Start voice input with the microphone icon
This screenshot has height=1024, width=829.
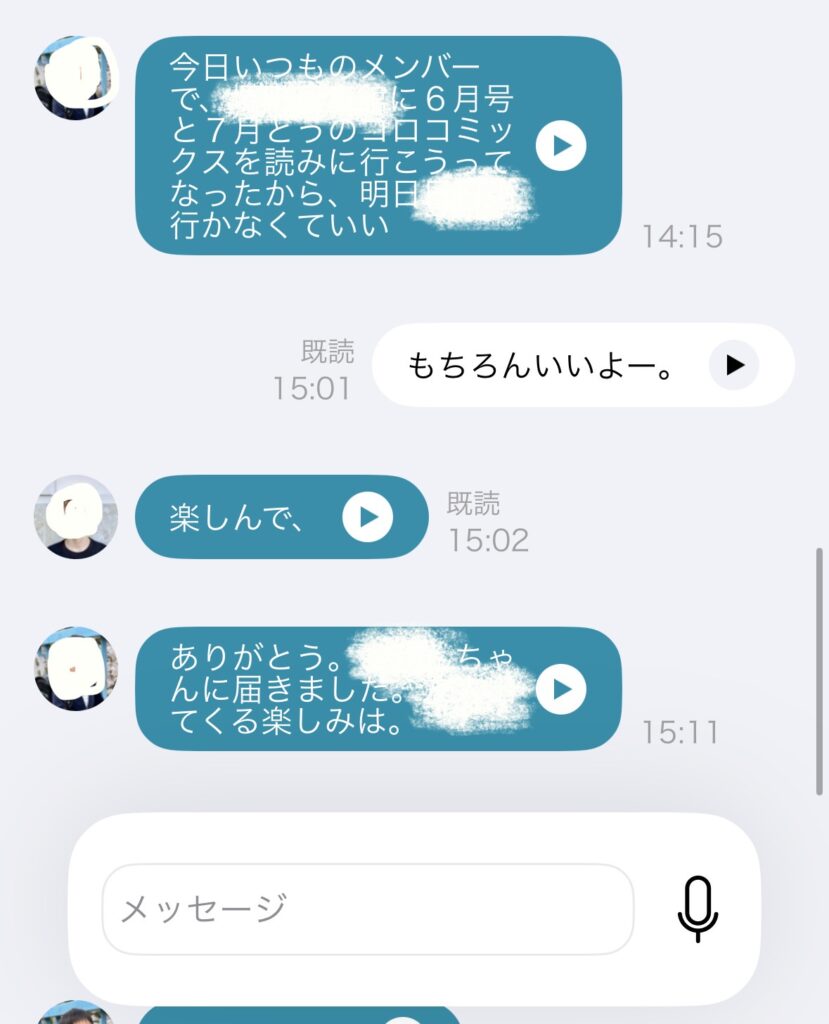pos(697,909)
